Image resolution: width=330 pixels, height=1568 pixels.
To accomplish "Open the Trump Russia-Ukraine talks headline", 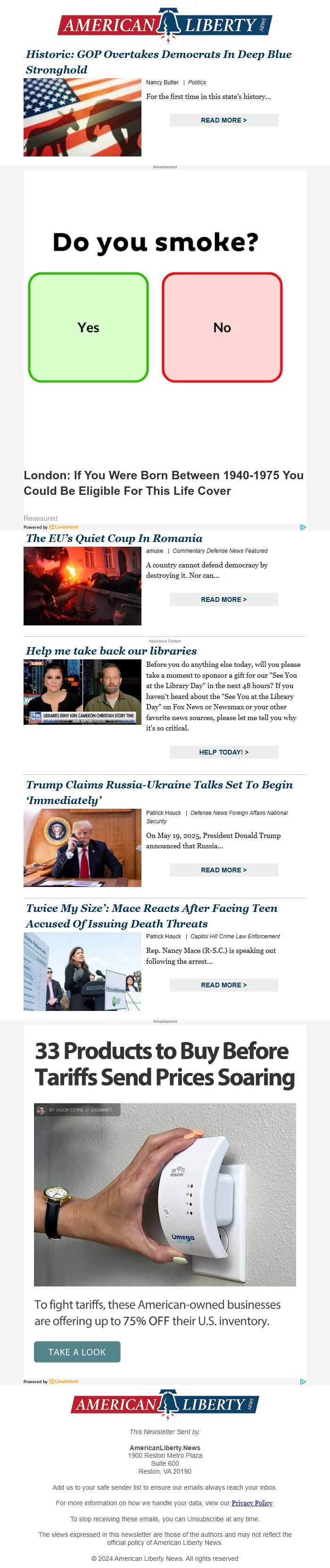I will [159, 793].
